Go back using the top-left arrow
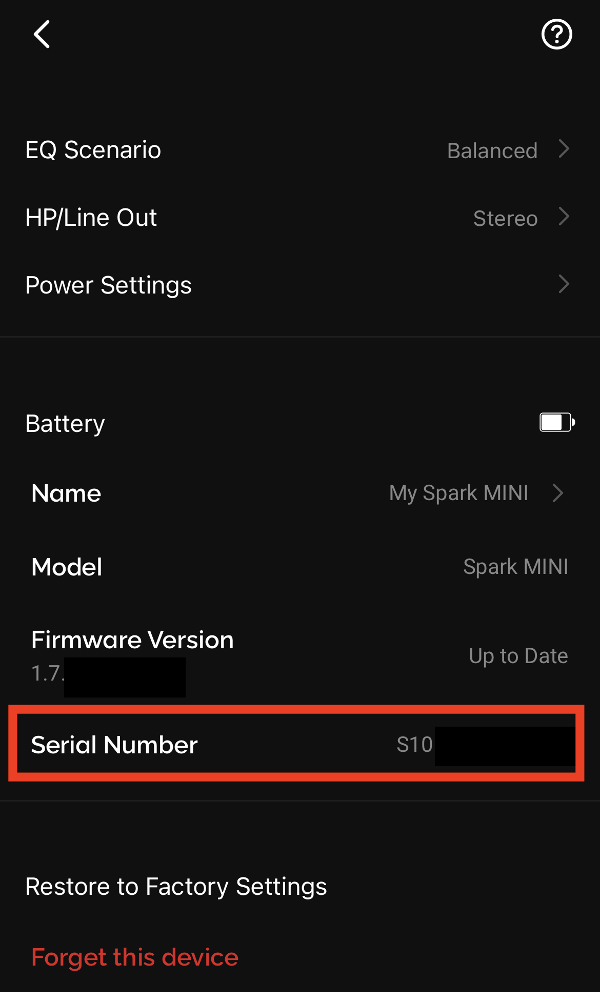This screenshot has width=600, height=992. tap(41, 35)
